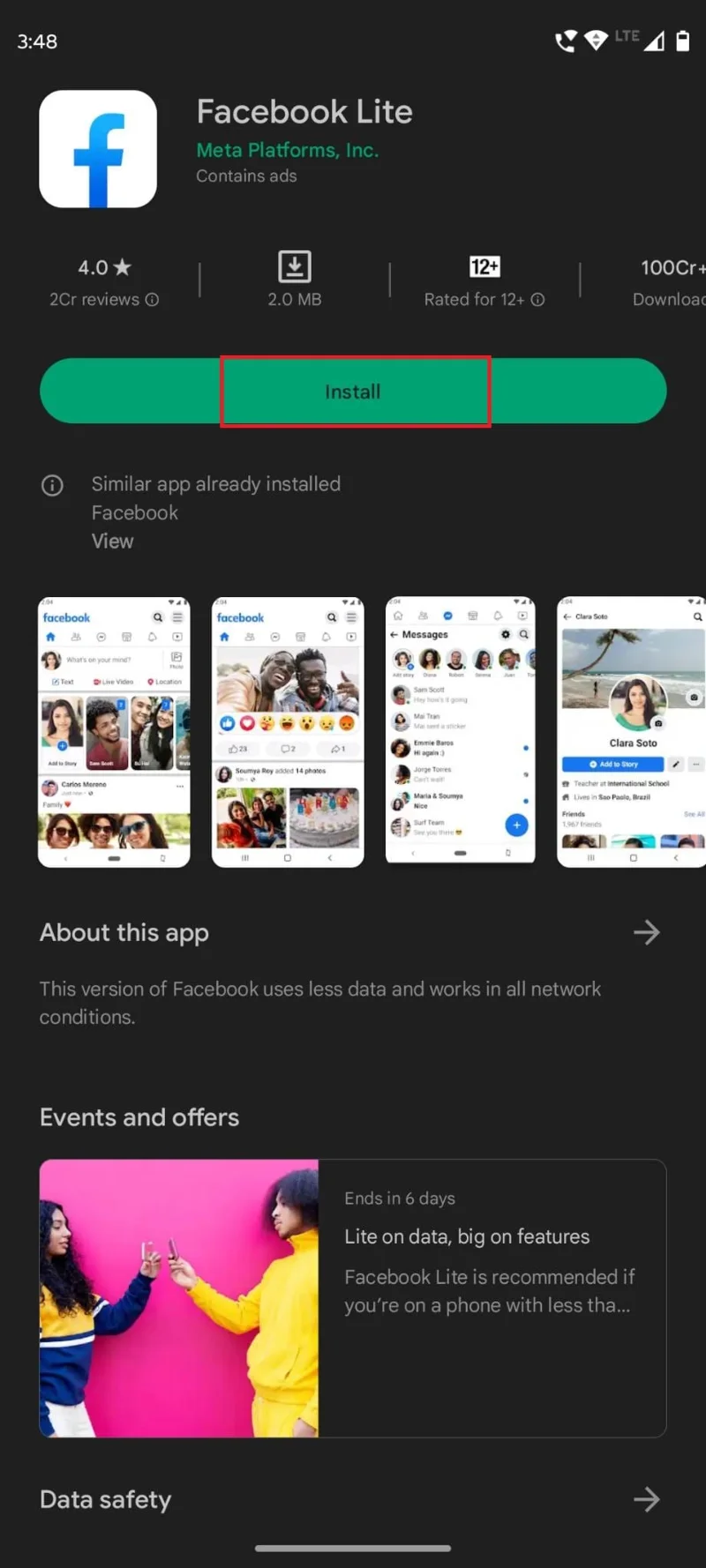
Task: Expand the About this app section
Action: click(x=647, y=932)
